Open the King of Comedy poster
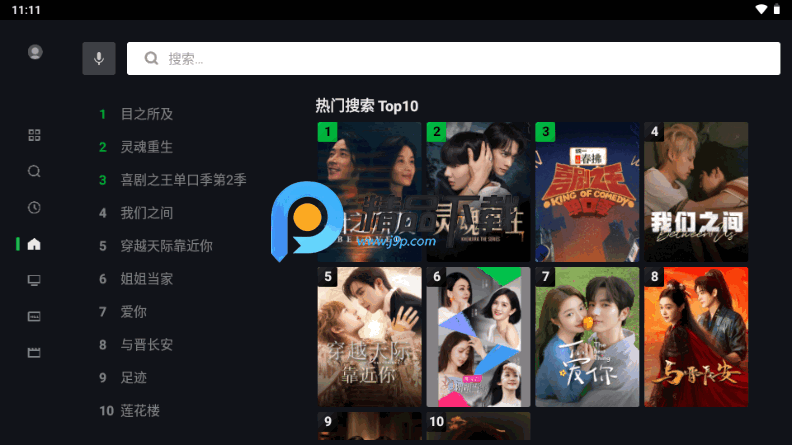Viewport: 792px width, 445px height. (587, 192)
